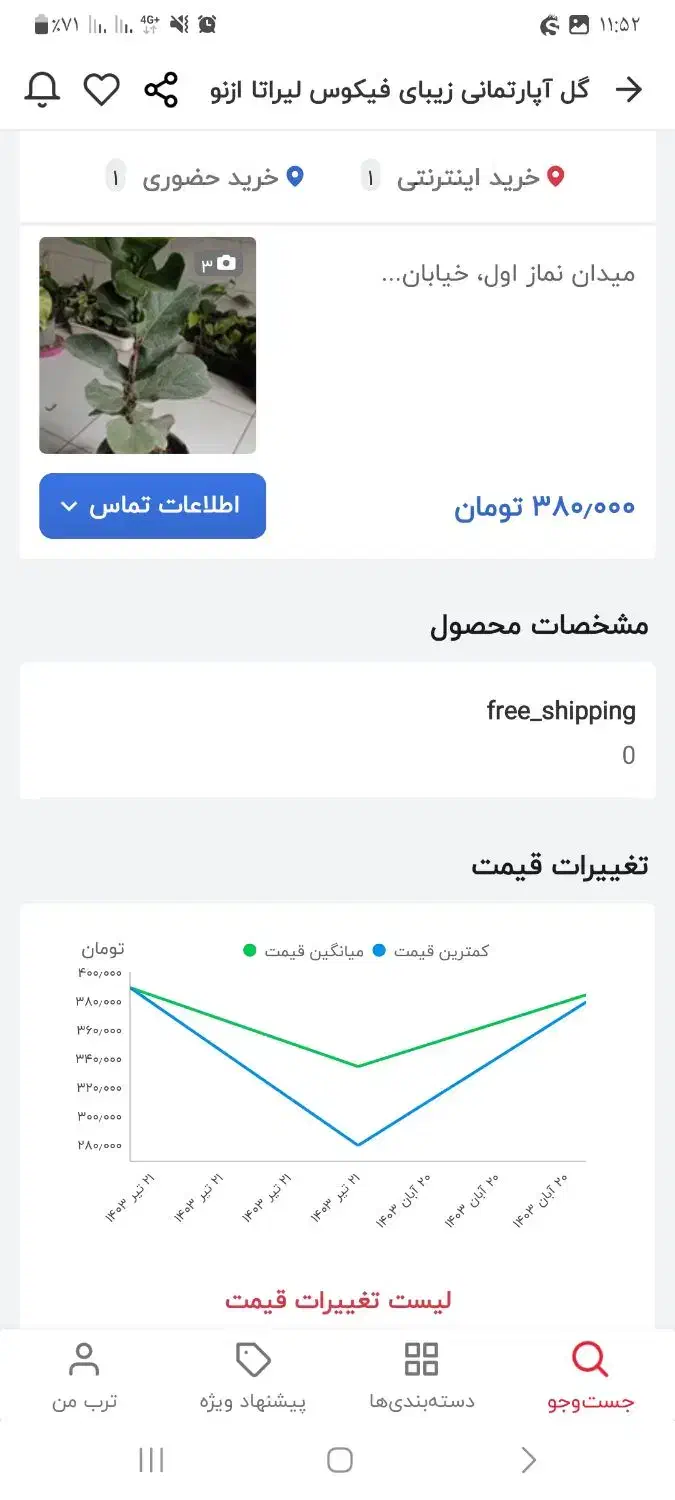Open ترب من profile tab

[x=84, y=1375]
